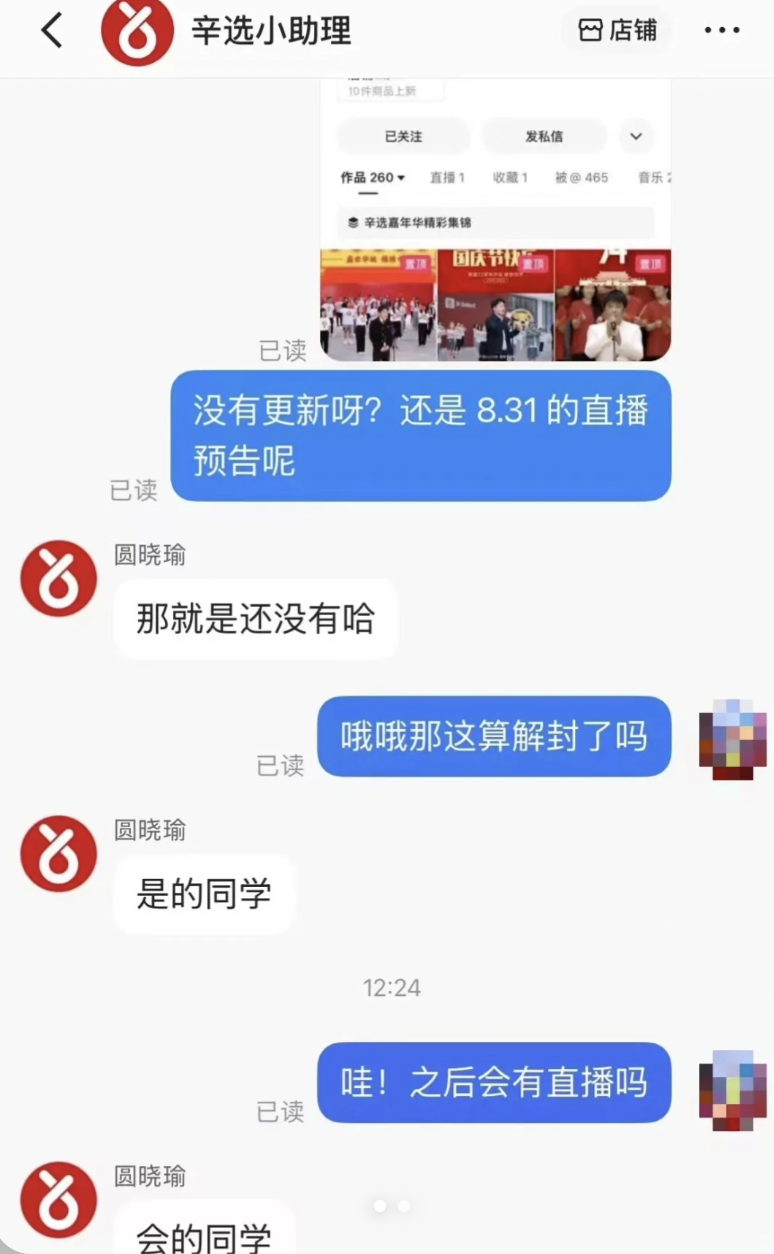
Task: Open the three-dot overflow menu
Action: tap(722, 31)
